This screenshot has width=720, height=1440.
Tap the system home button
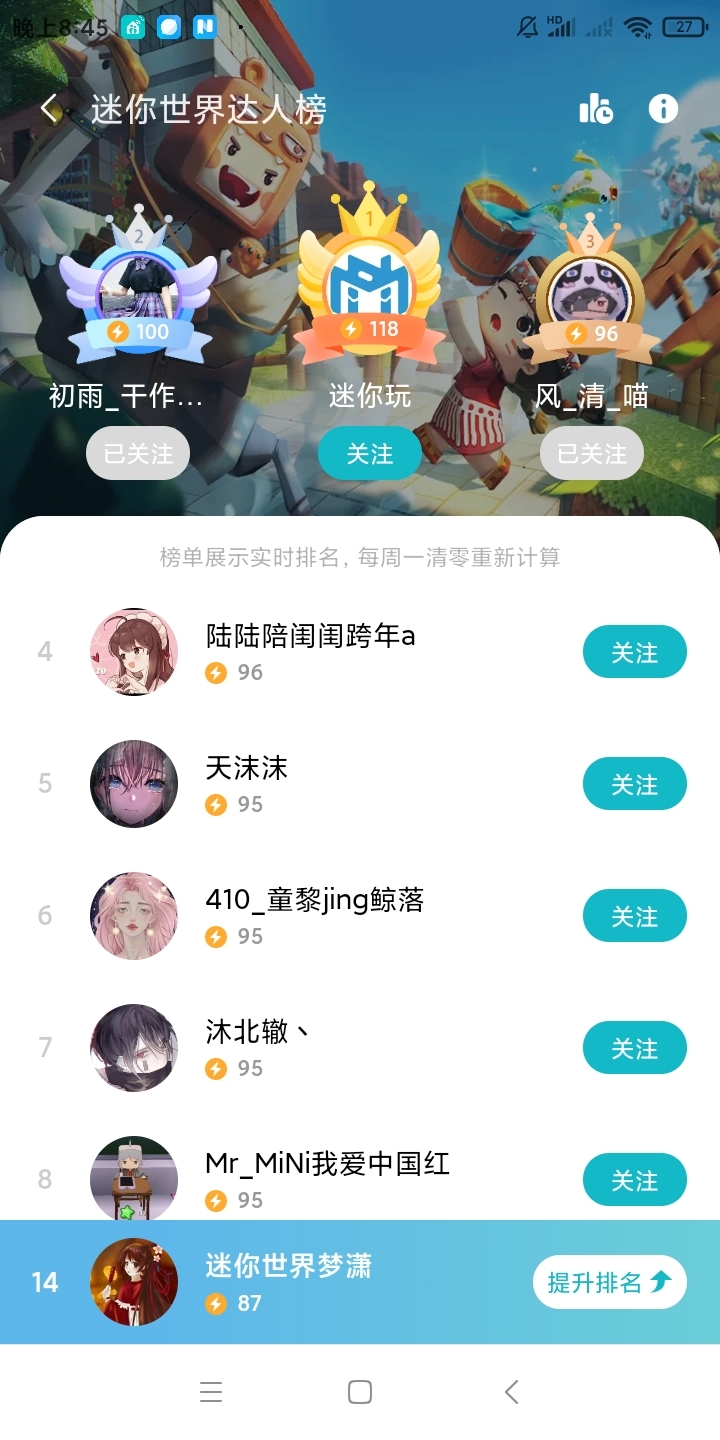pos(360,1392)
